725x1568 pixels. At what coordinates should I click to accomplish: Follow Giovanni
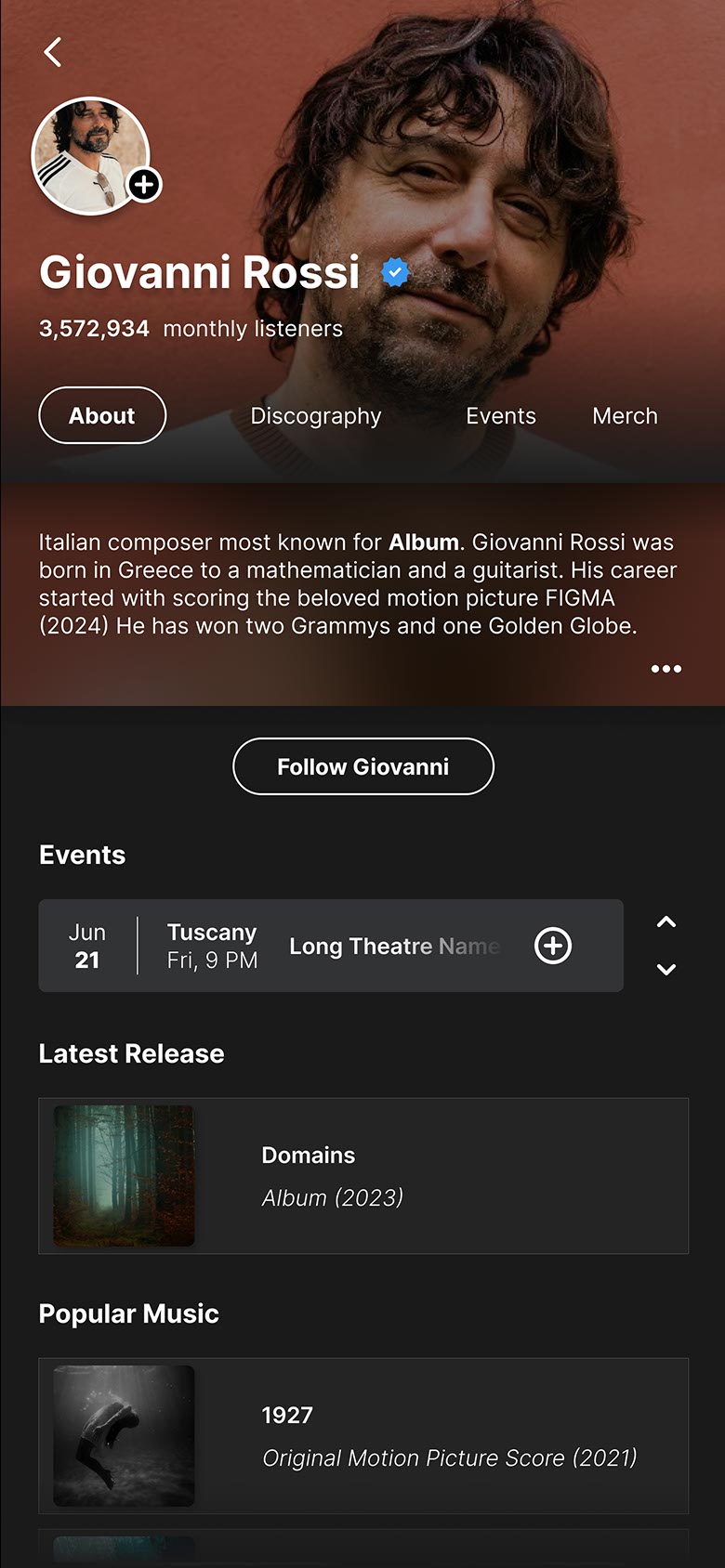pyautogui.click(x=362, y=766)
